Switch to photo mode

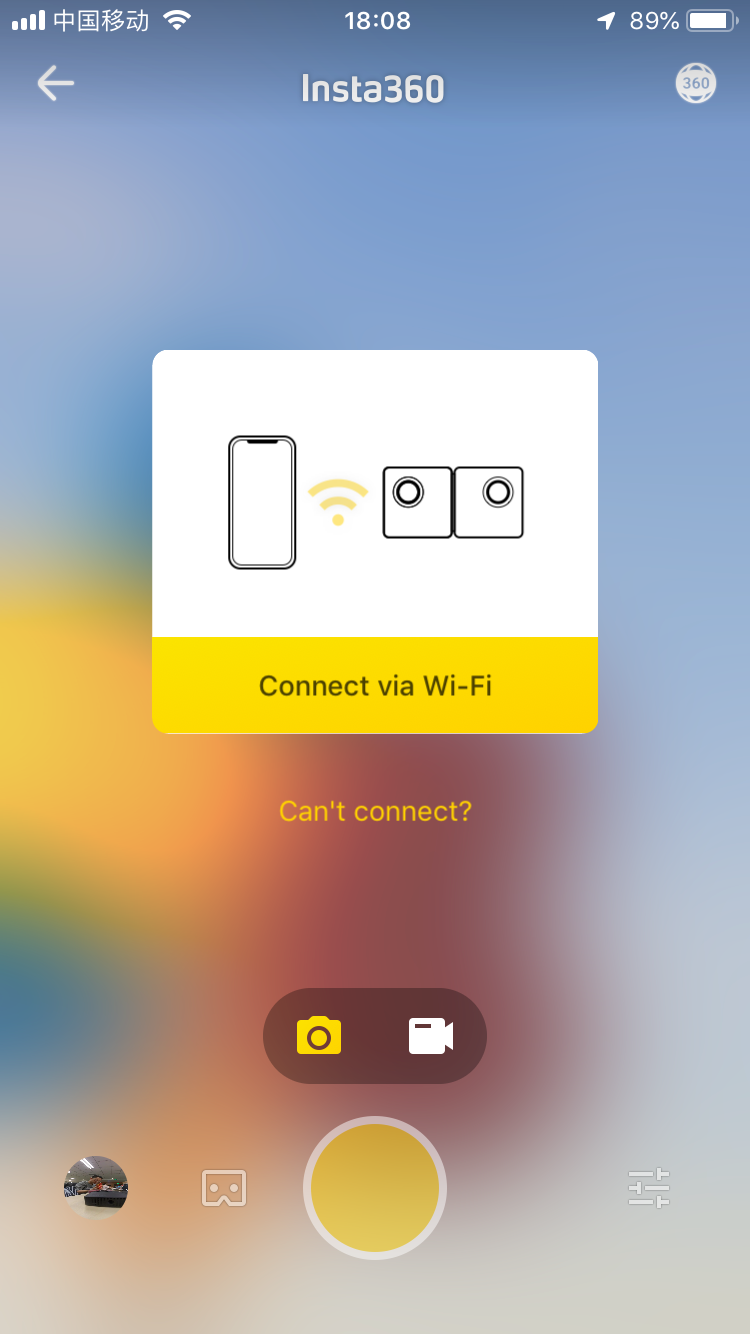coord(319,1036)
